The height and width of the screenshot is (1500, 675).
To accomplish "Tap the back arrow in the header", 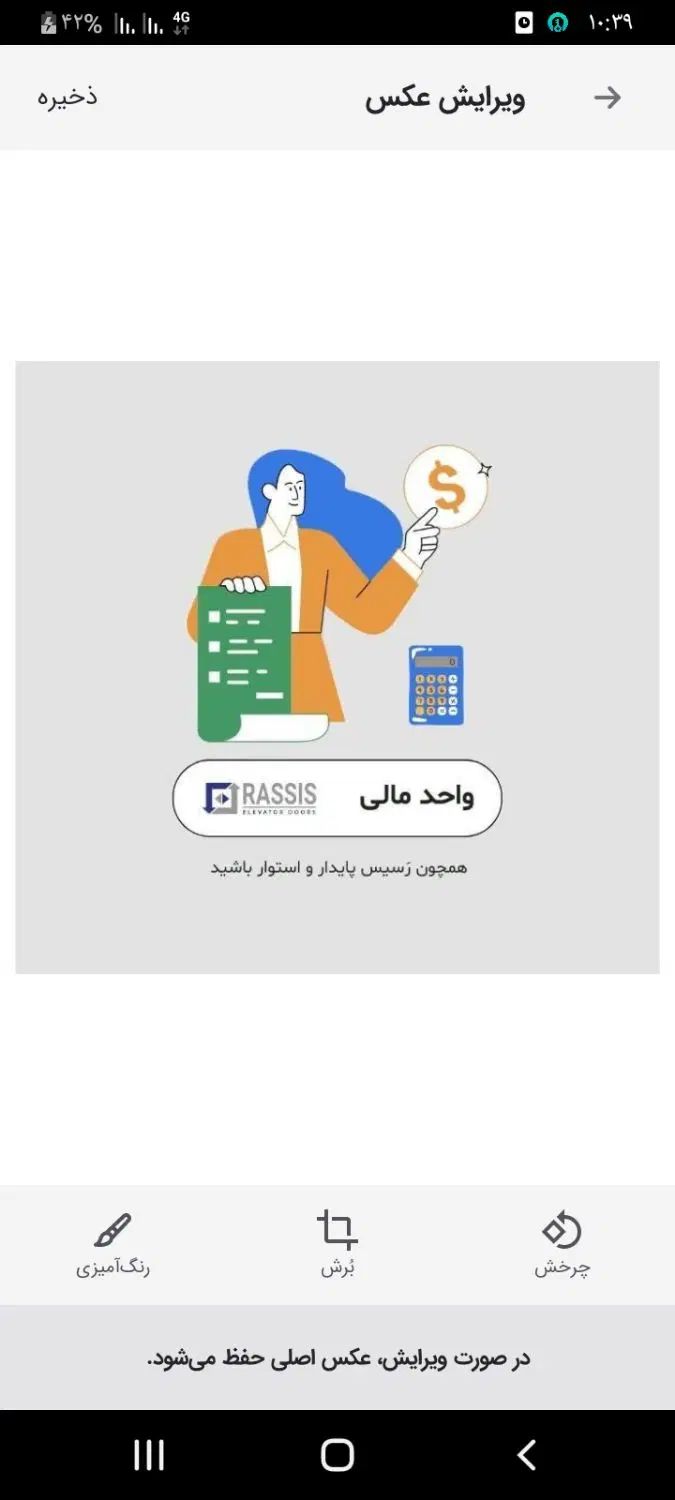I will [x=607, y=97].
